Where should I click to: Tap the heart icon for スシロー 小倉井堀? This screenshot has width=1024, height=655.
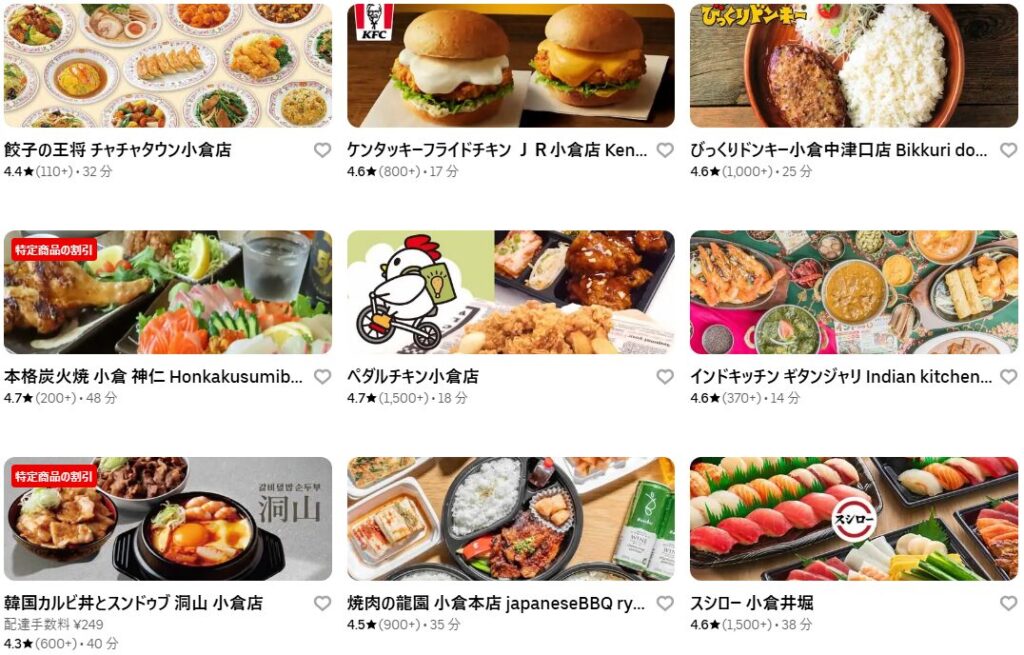(1008, 604)
